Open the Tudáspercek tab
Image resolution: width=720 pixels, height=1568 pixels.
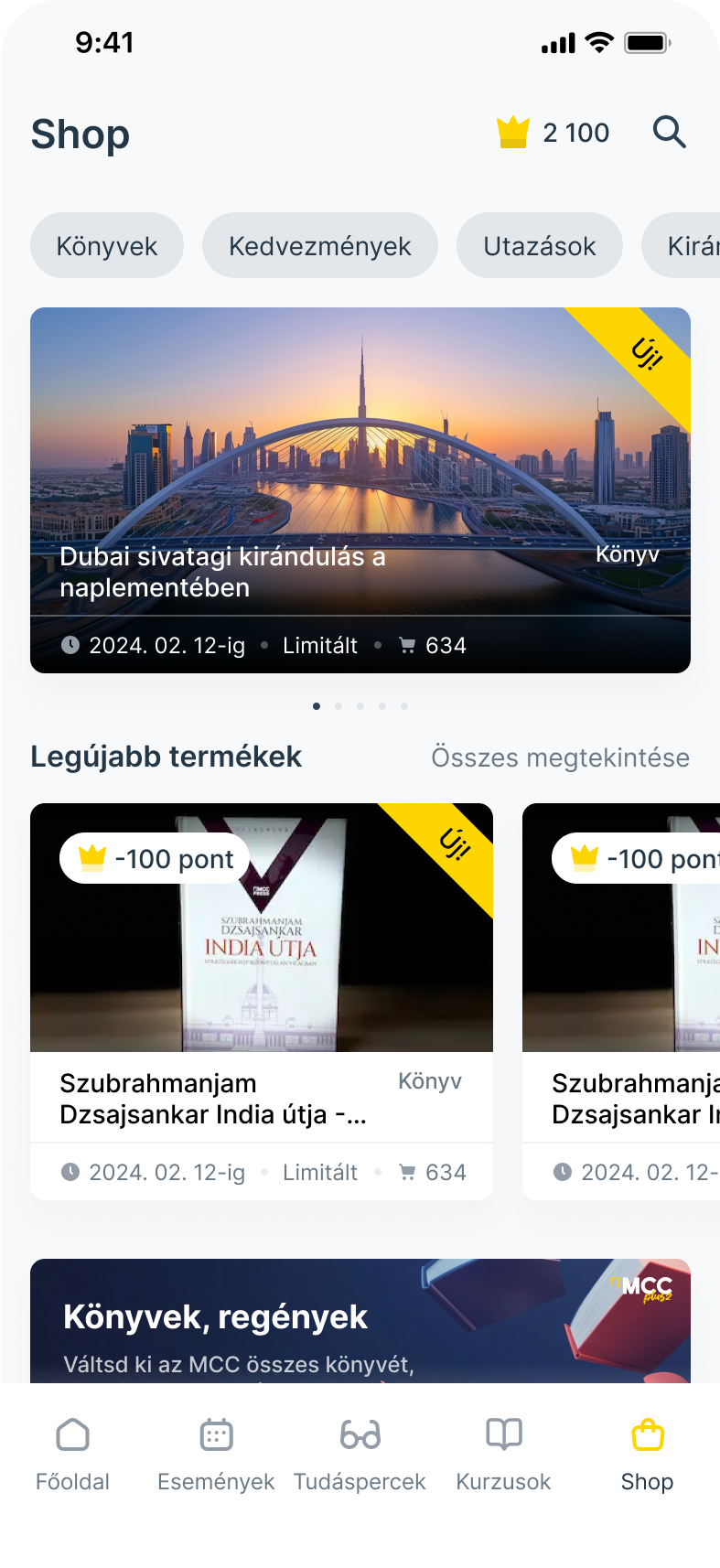(x=360, y=1455)
